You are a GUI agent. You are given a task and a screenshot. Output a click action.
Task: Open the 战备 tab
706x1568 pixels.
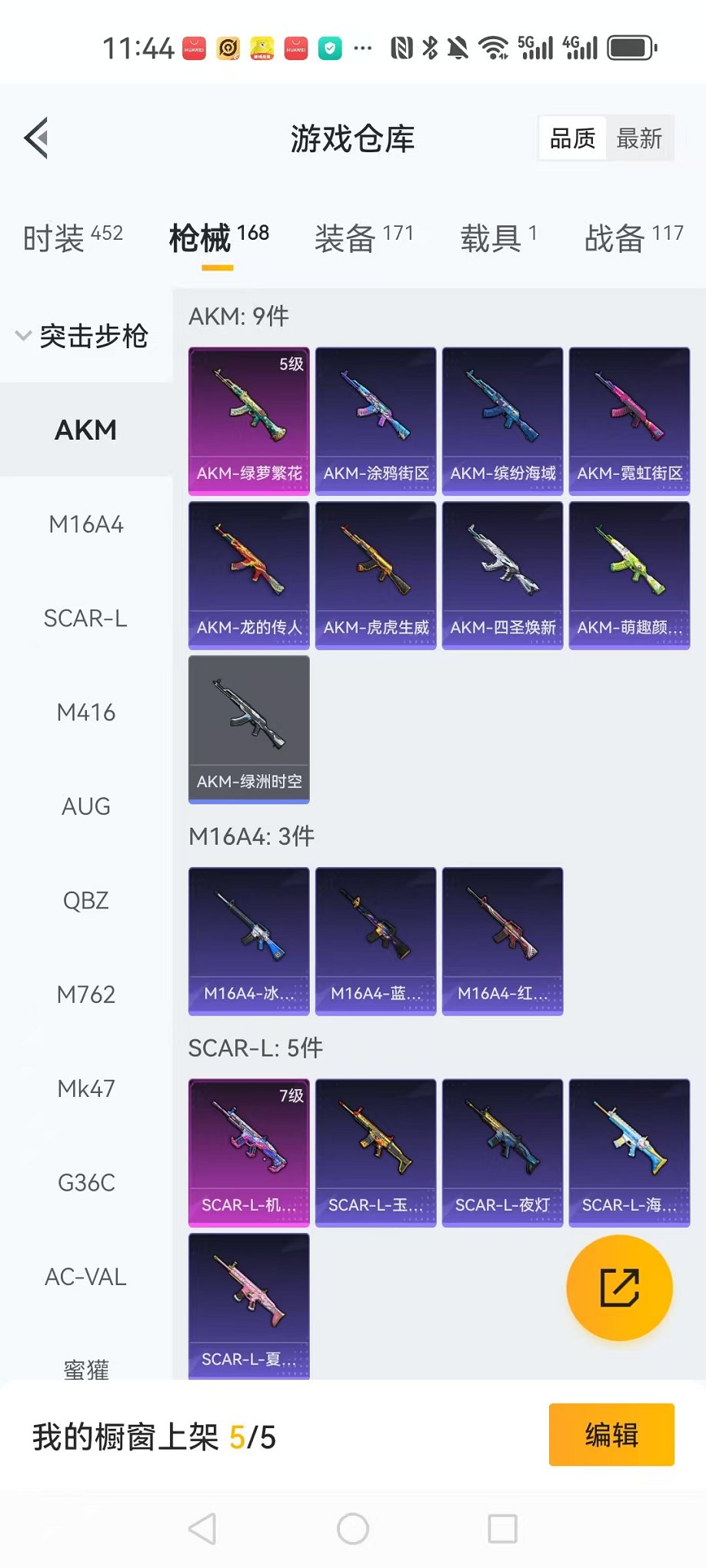pos(633,238)
